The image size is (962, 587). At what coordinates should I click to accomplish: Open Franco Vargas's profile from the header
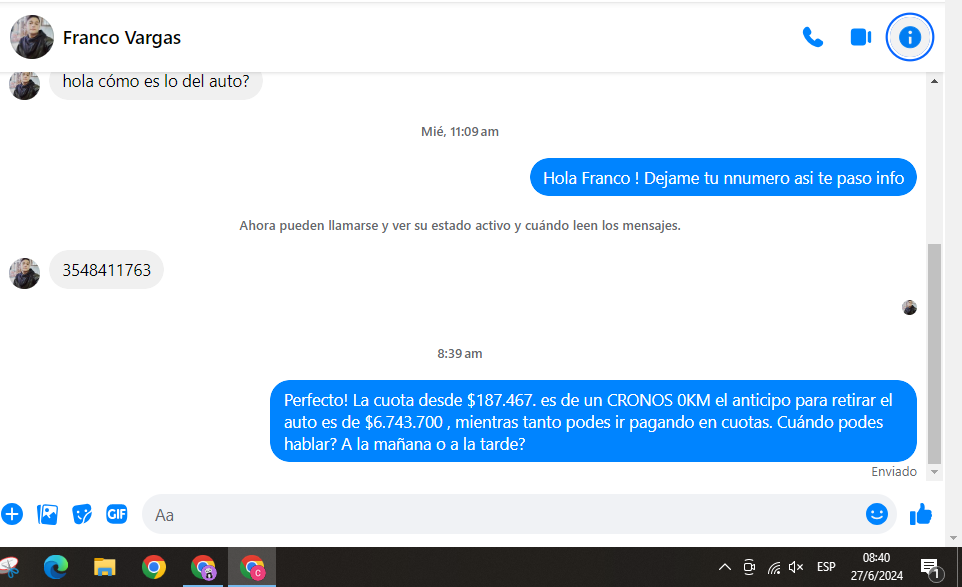coord(121,38)
